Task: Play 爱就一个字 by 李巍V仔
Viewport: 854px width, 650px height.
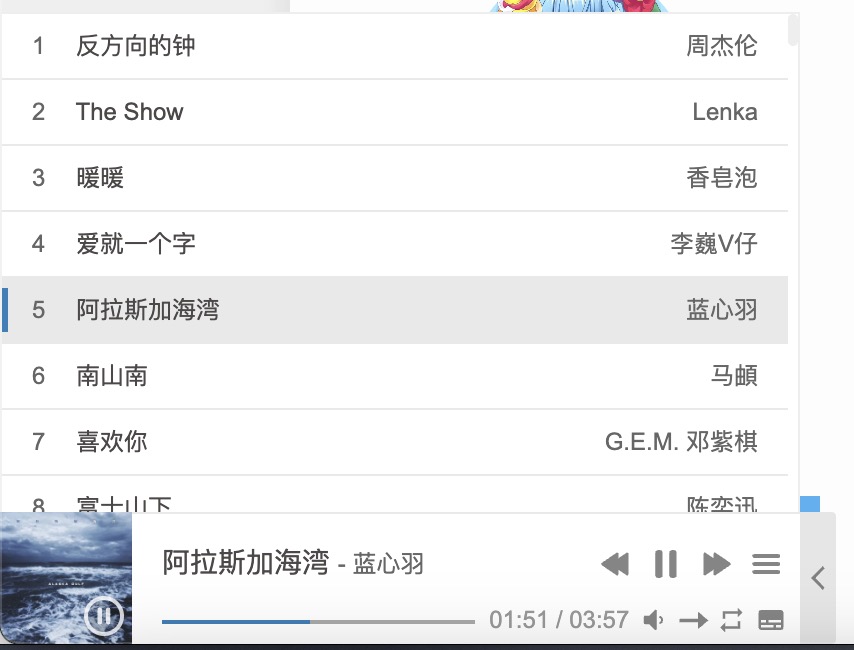Action: (394, 244)
